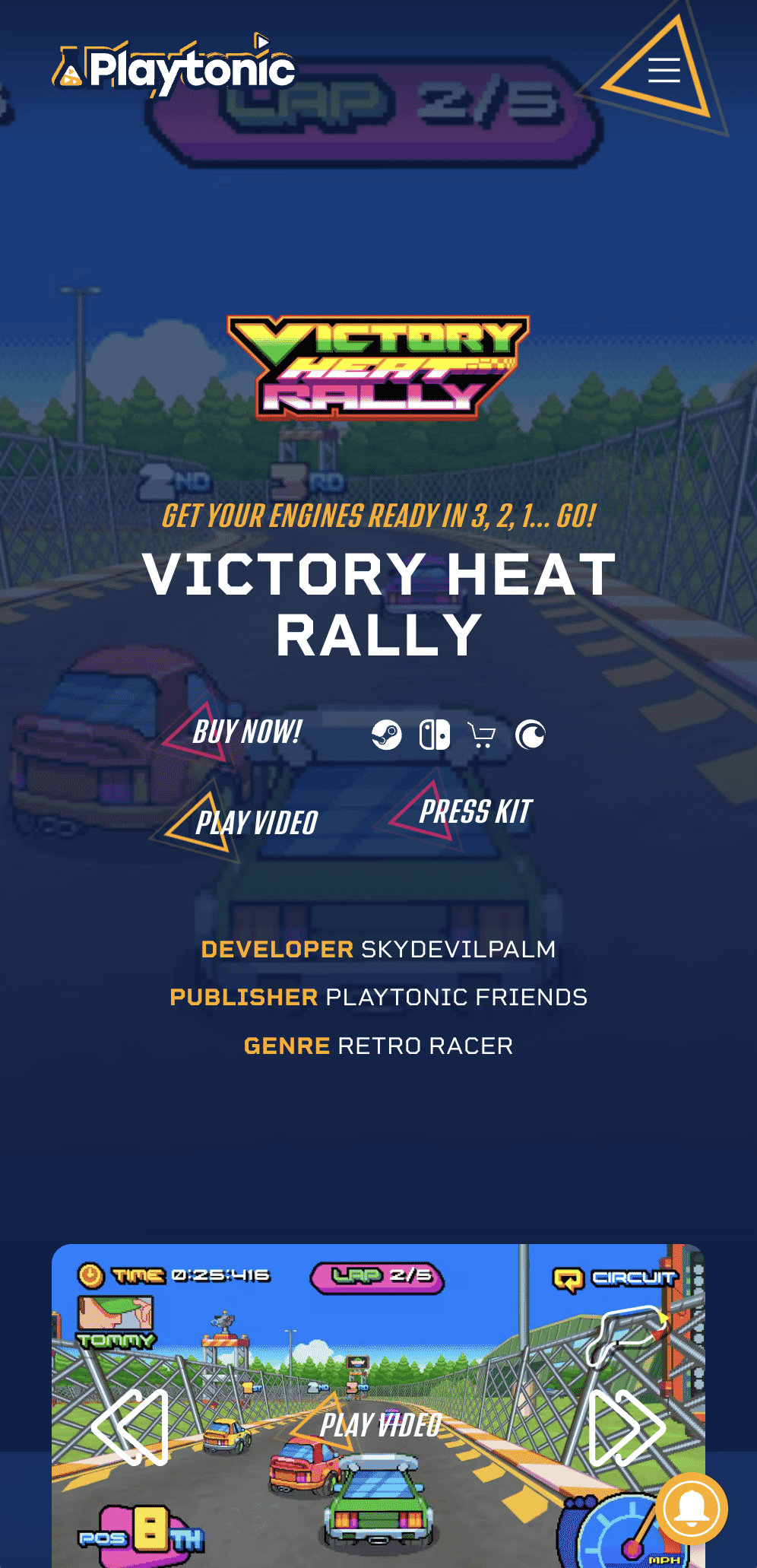
Task: Open the shopping cart store icon
Action: pos(482,735)
